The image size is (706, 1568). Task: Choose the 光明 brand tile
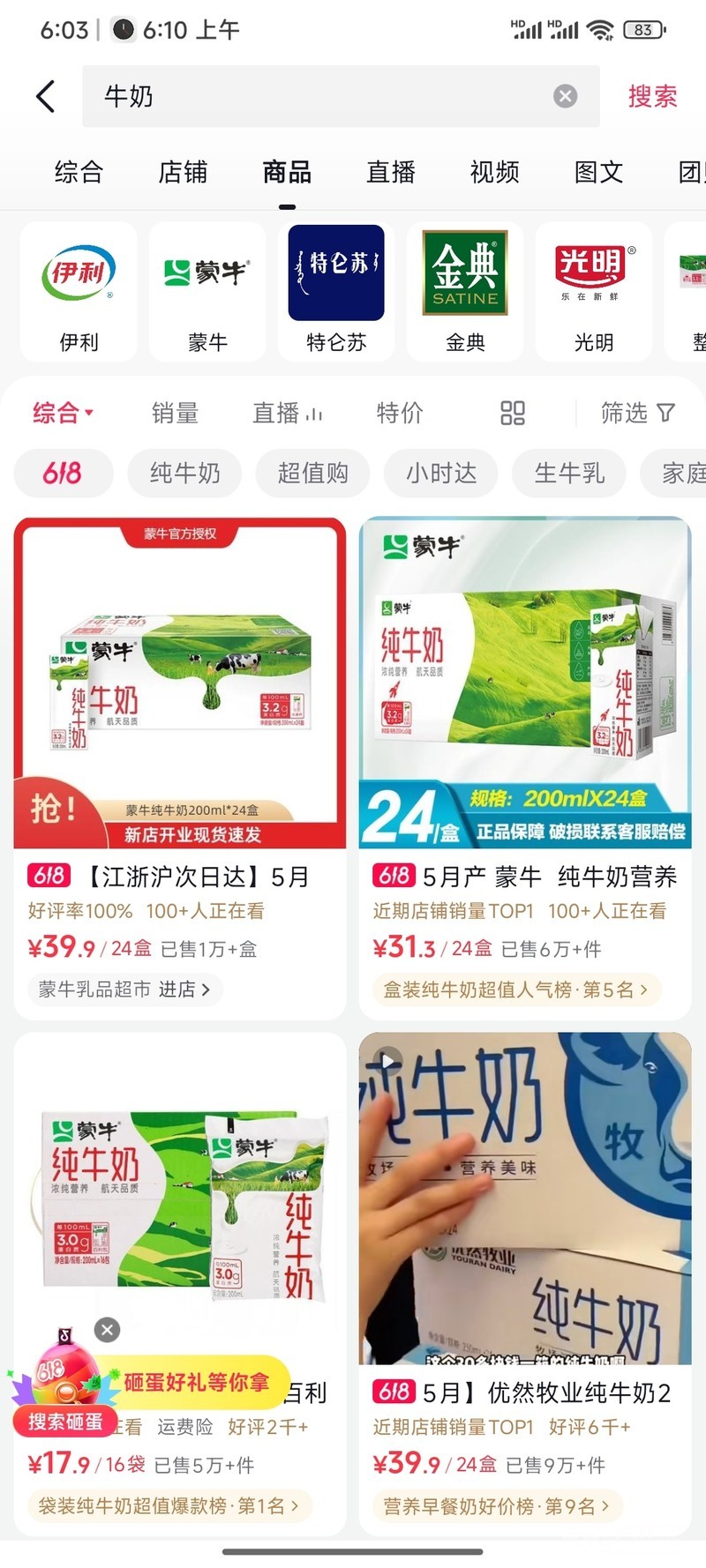pos(594,291)
